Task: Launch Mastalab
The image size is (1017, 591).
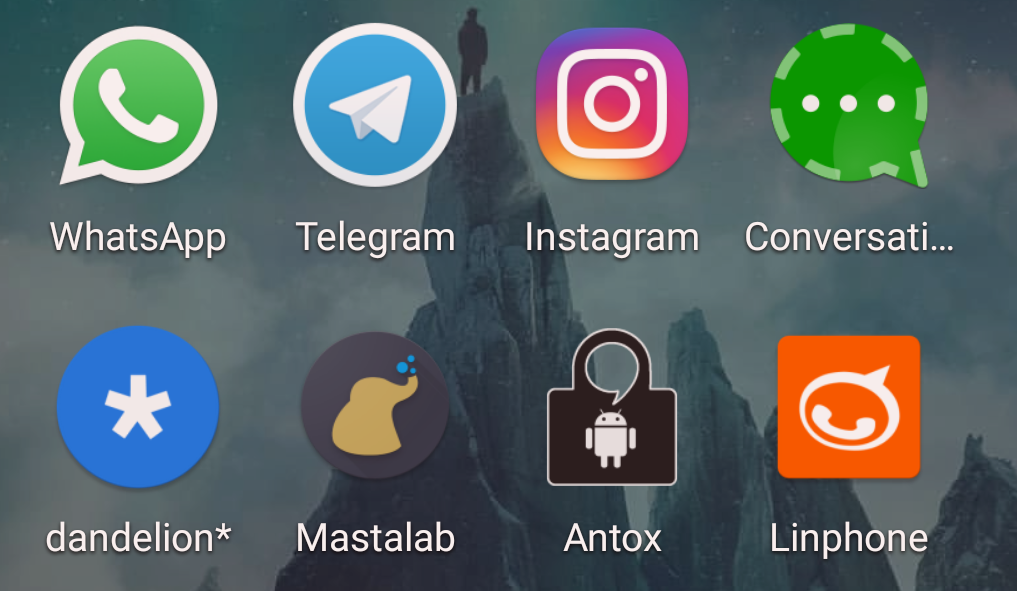Action: [x=375, y=406]
